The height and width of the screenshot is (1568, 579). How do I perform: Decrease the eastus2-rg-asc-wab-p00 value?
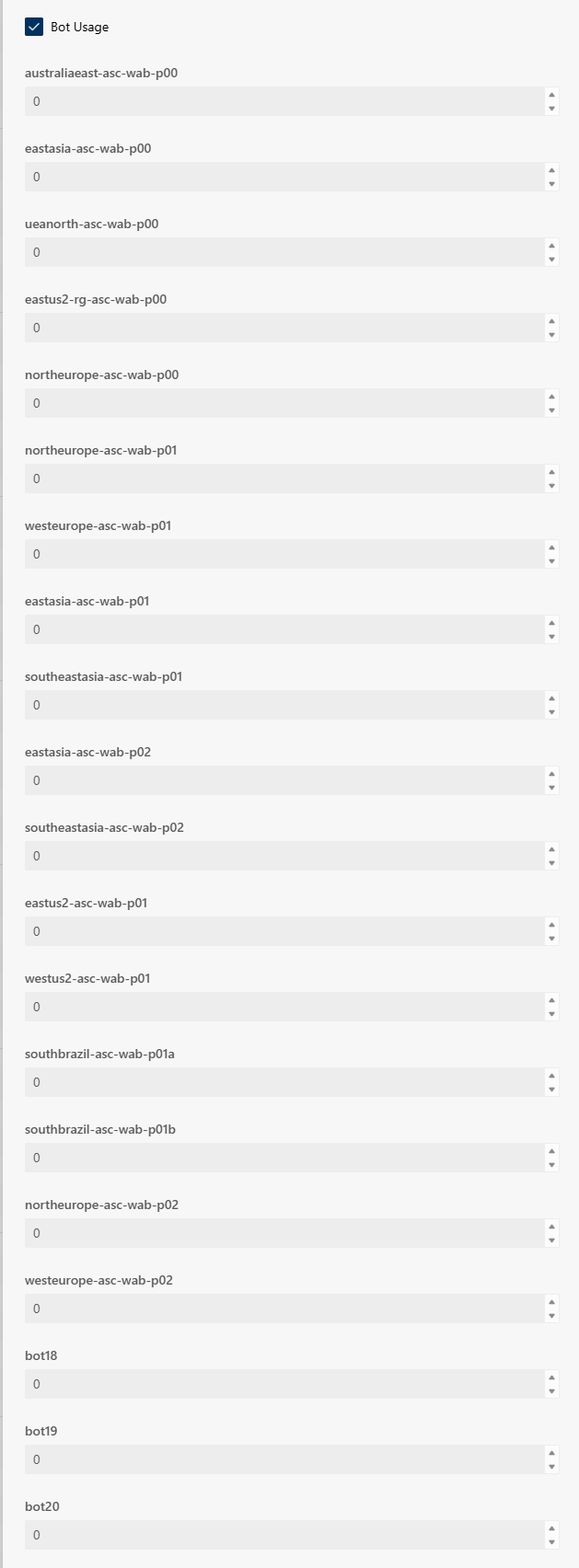tap(551, 335)
